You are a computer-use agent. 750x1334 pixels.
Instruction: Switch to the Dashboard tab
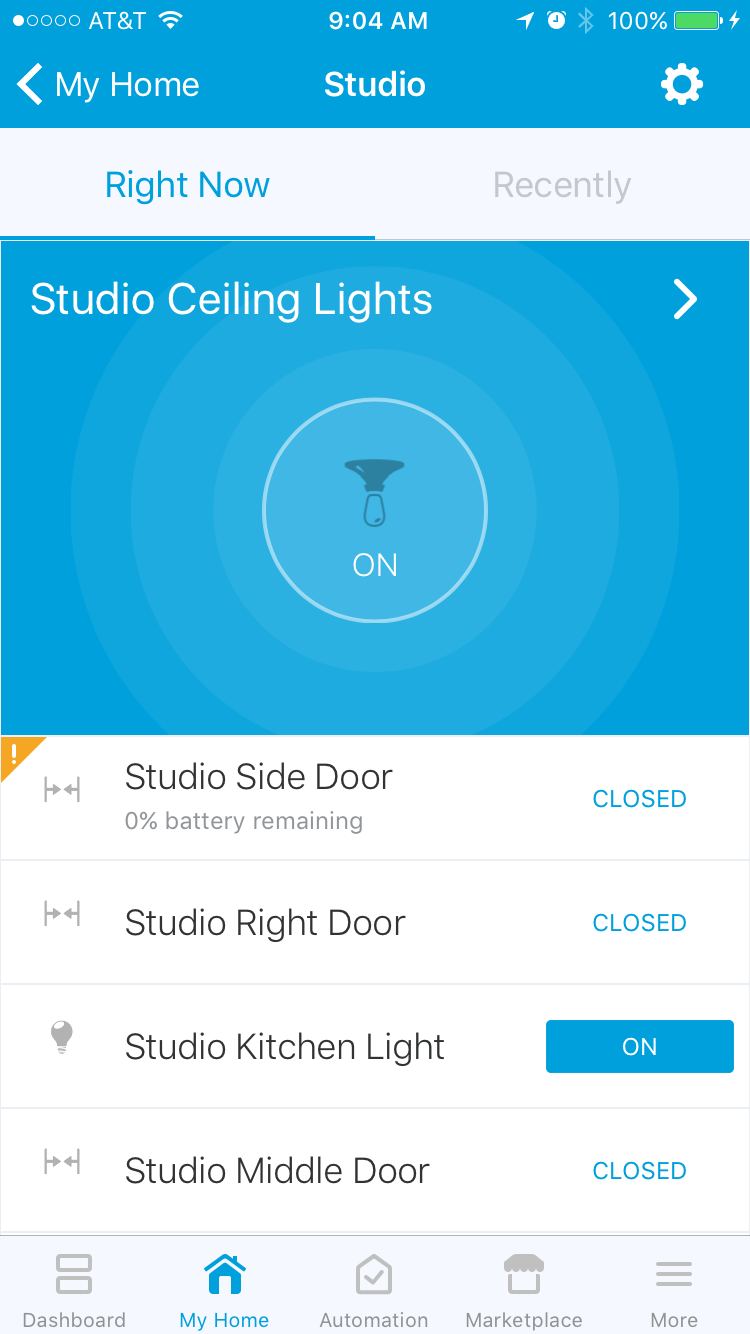coord(74,1290)
